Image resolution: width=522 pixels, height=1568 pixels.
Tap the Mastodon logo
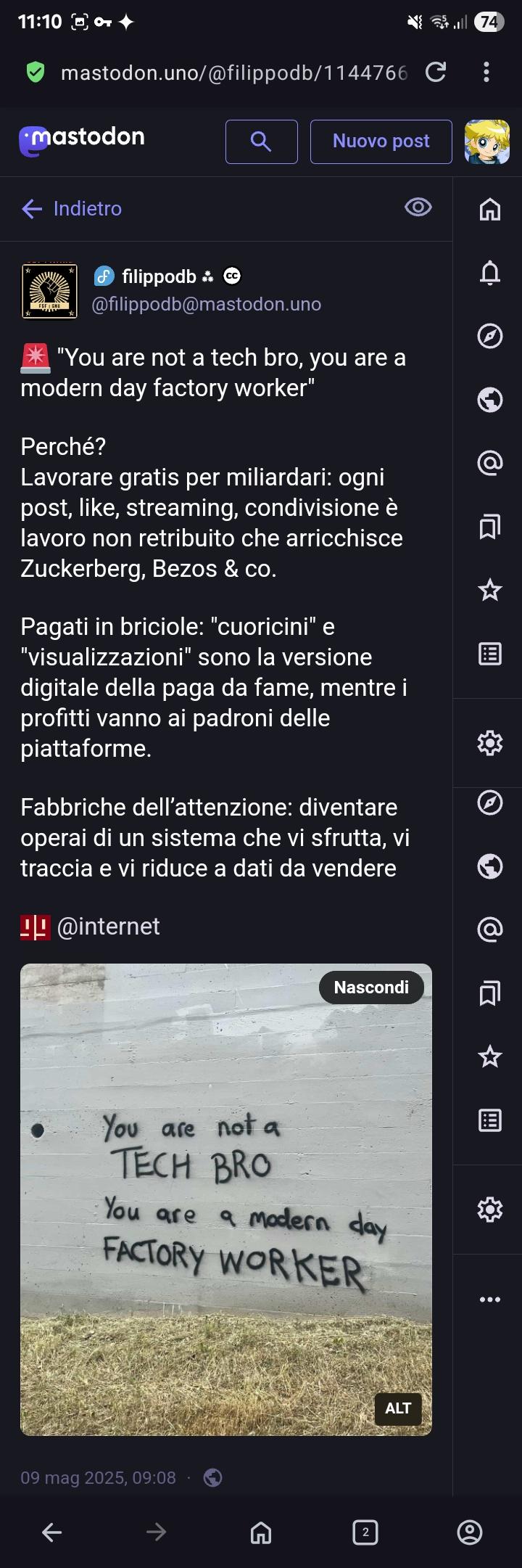pyautogui.click(x=82, y=140)
